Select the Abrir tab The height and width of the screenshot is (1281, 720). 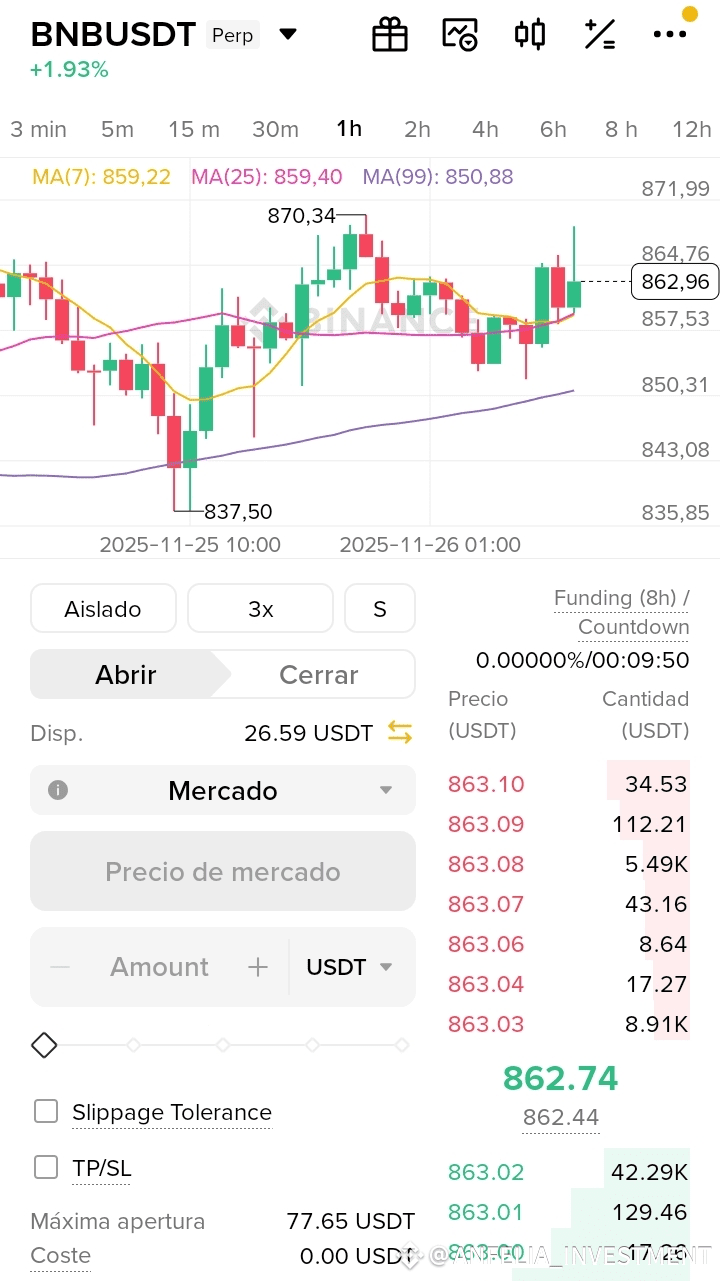click(x=126, y=675)
